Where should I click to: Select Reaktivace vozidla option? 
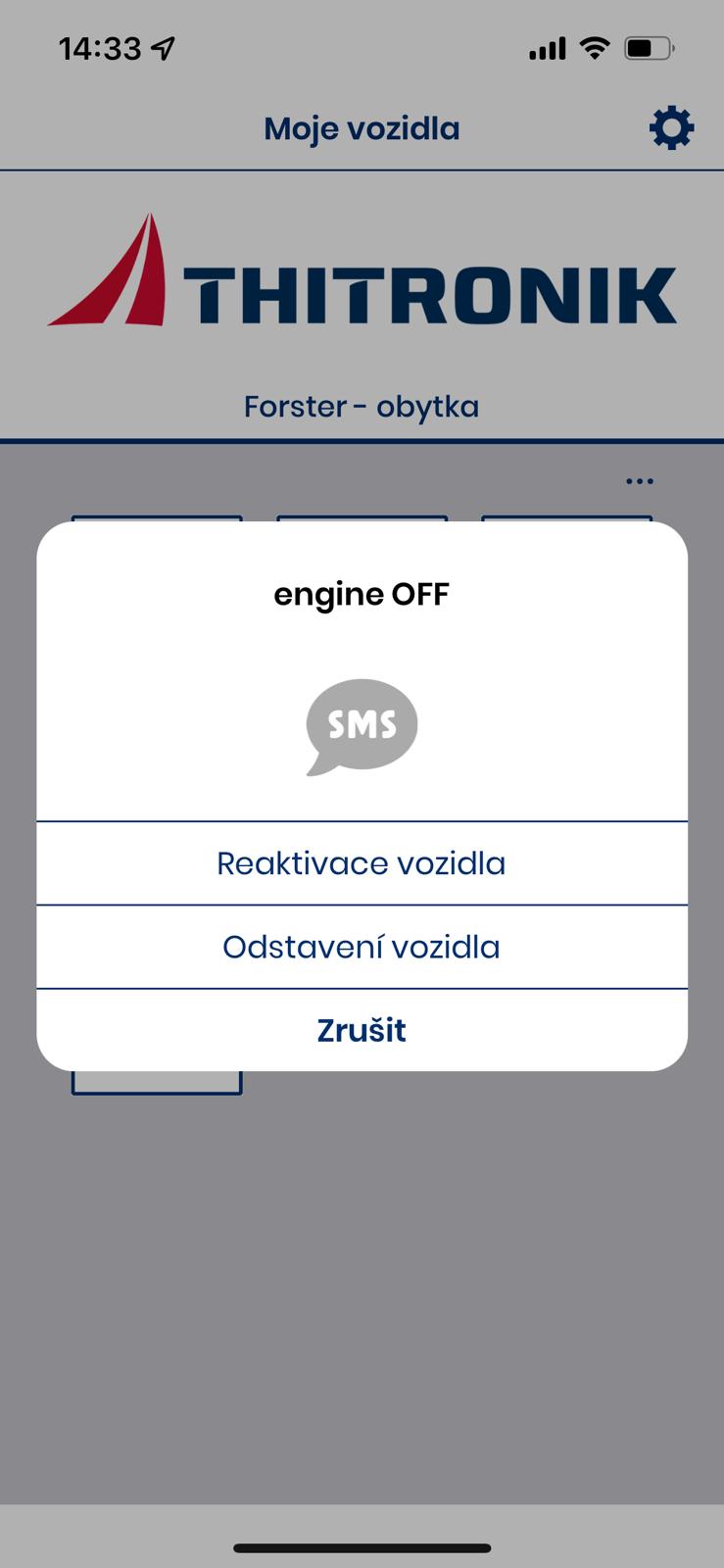(362, 863)
